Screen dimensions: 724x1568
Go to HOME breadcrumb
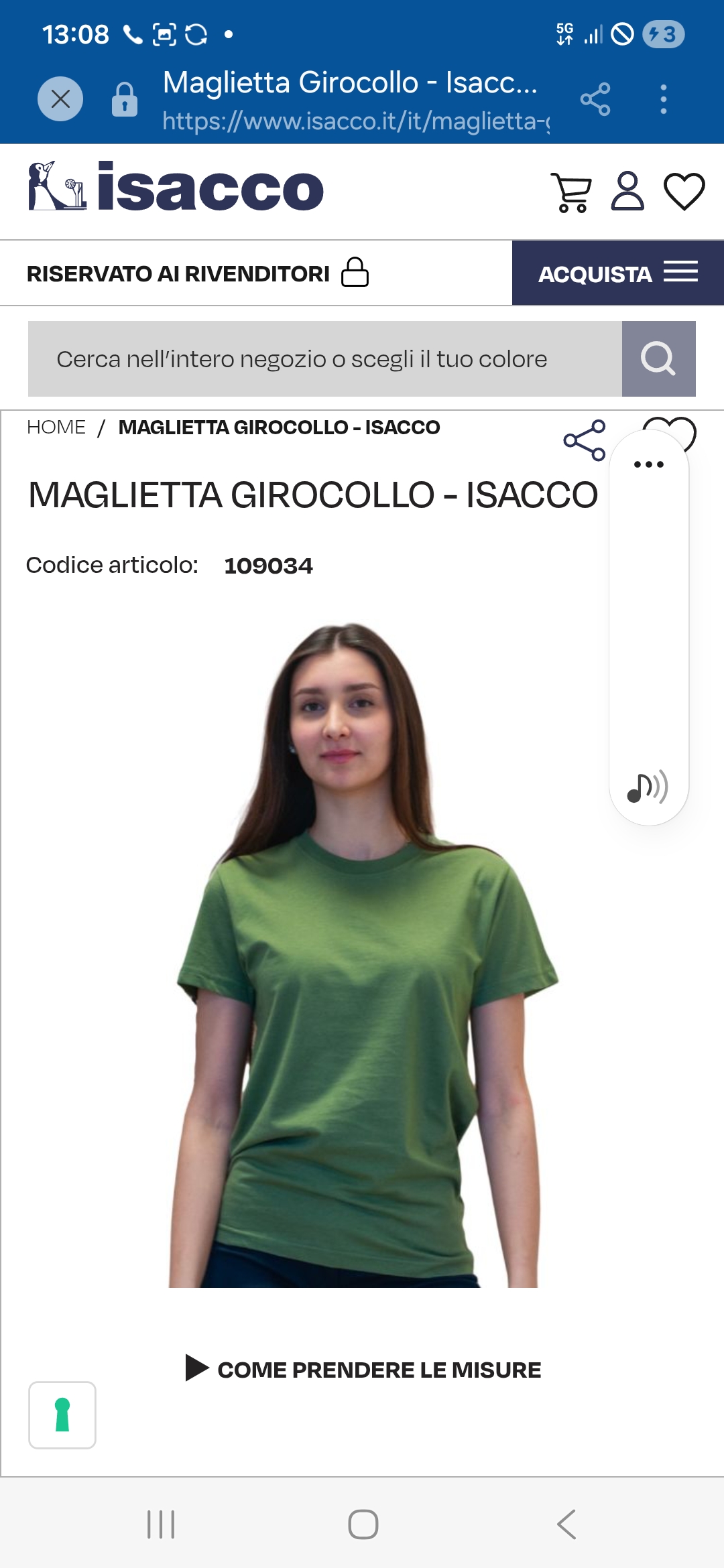pos(56,428)
